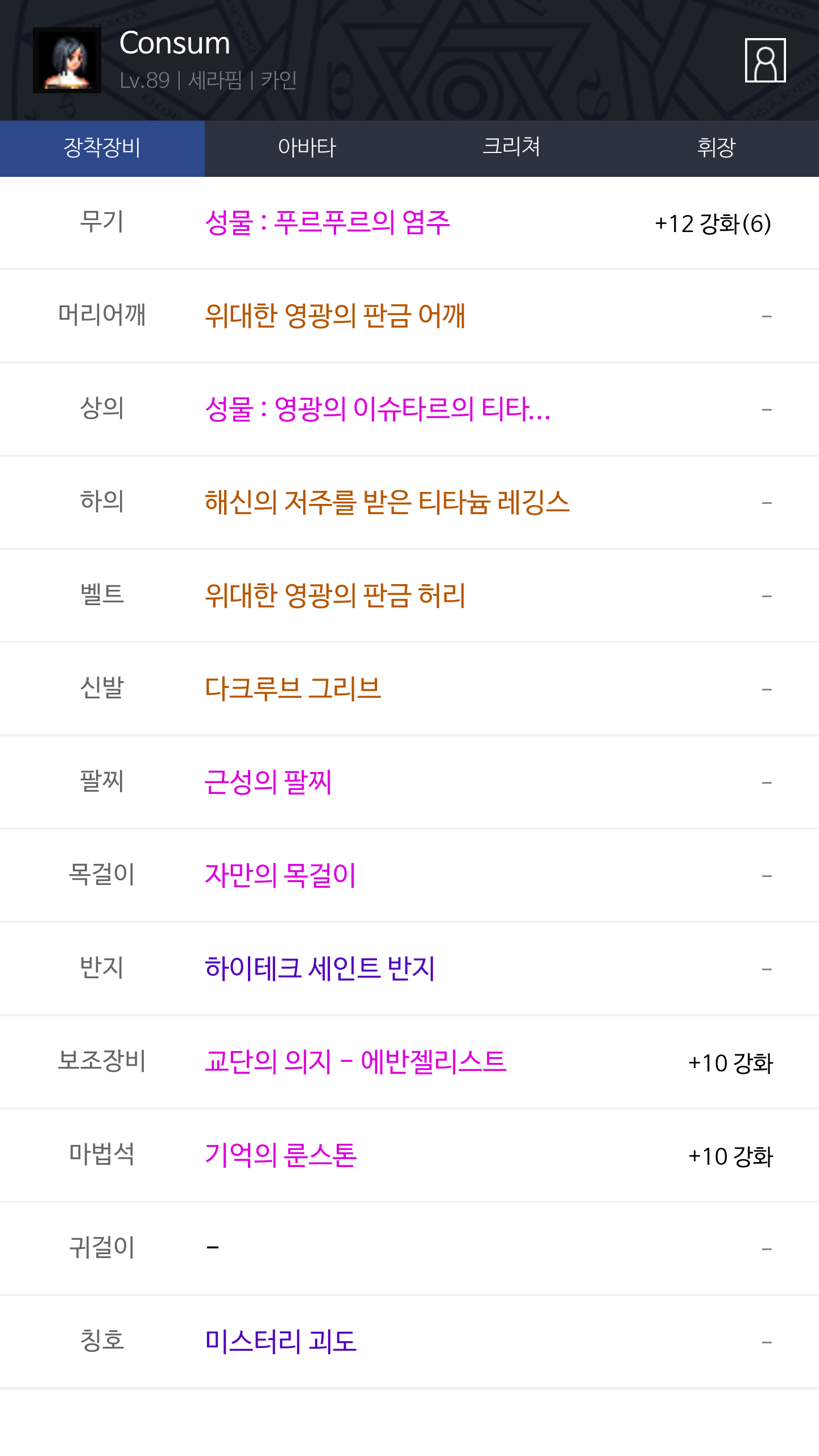Open 위대한 영광의 판금 어깨 item

coord(335,316)
